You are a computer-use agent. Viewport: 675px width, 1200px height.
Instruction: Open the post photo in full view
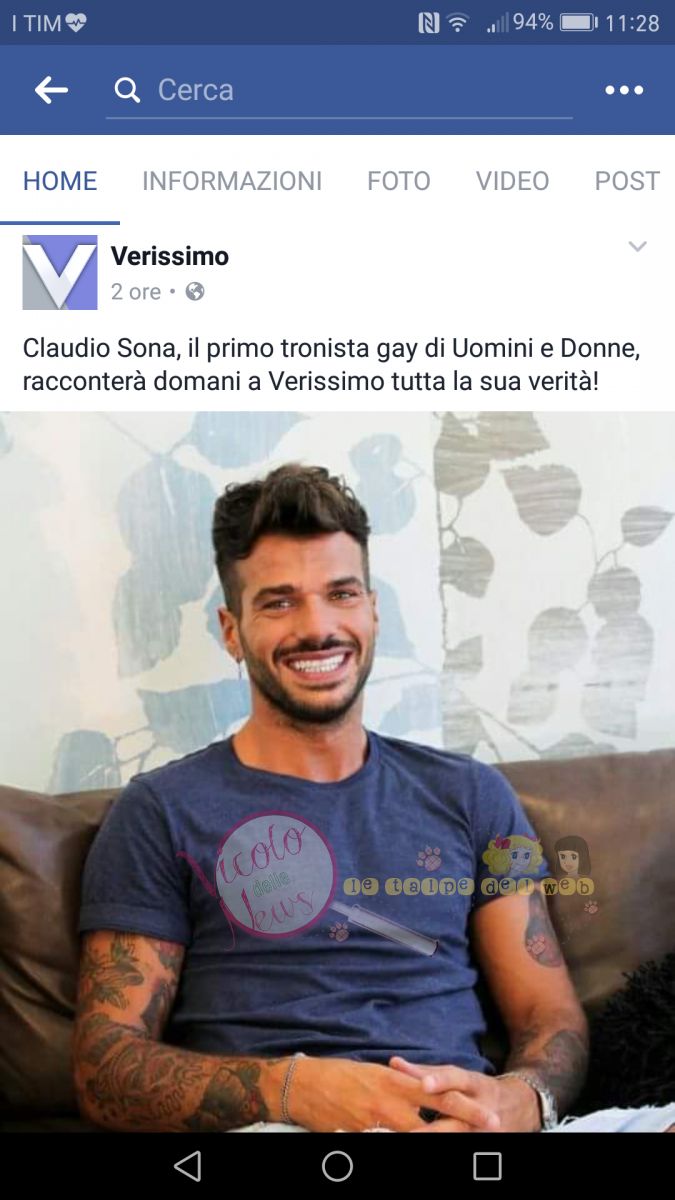337,770
